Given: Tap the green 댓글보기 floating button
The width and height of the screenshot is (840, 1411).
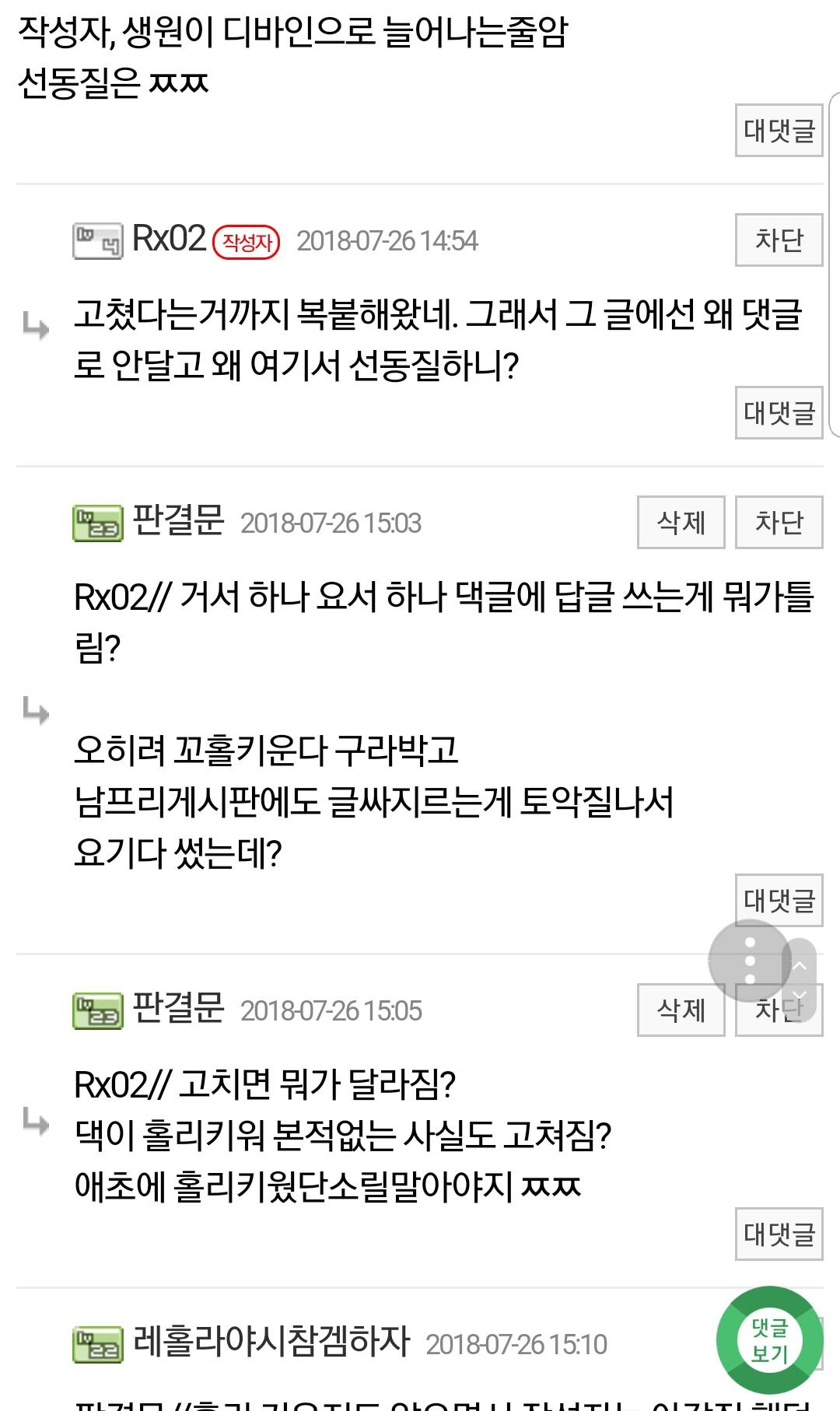Looking at the screenshot, I should [769, 1340].
